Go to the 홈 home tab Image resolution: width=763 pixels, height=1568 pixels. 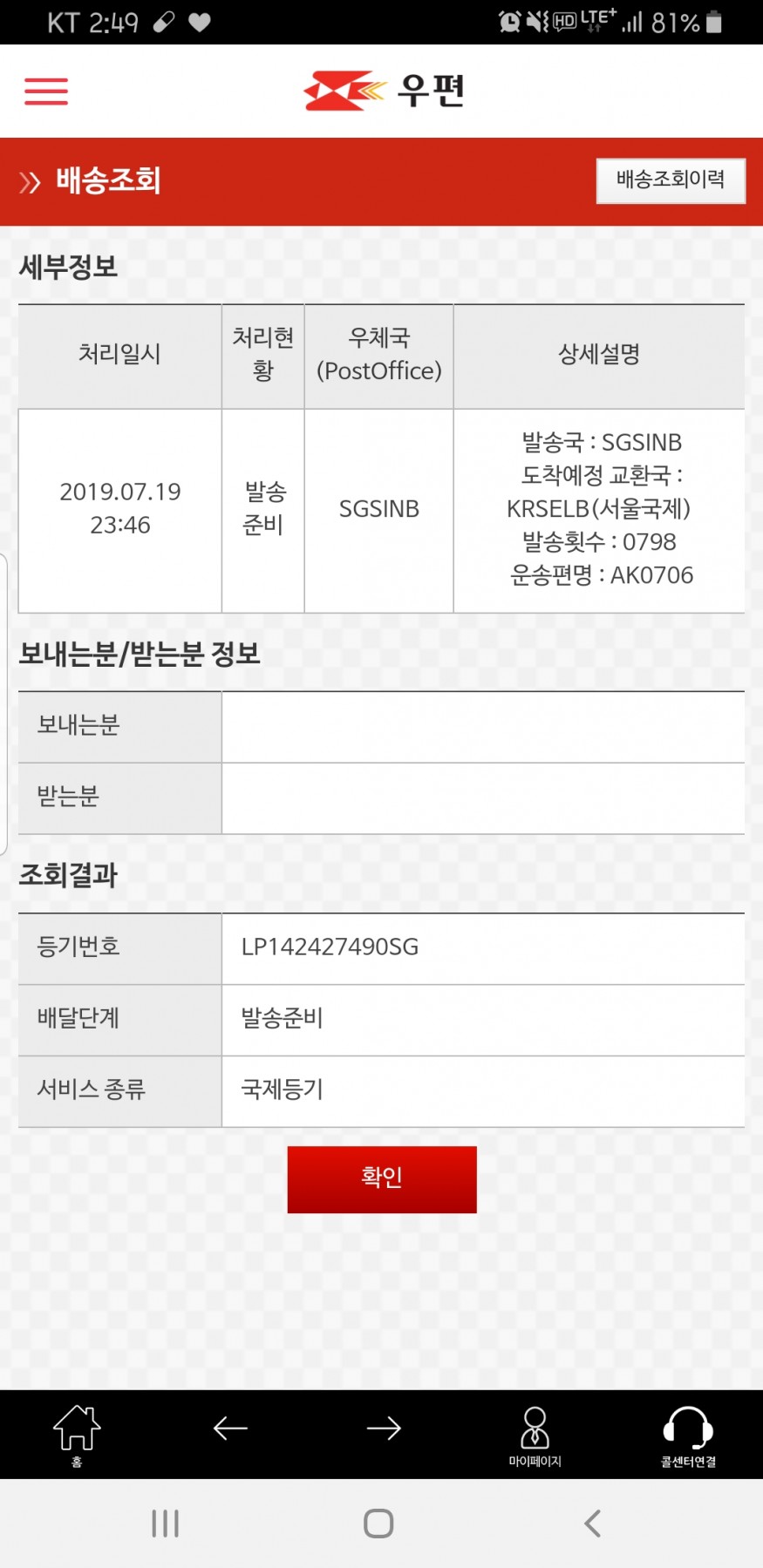[77, 1435]
